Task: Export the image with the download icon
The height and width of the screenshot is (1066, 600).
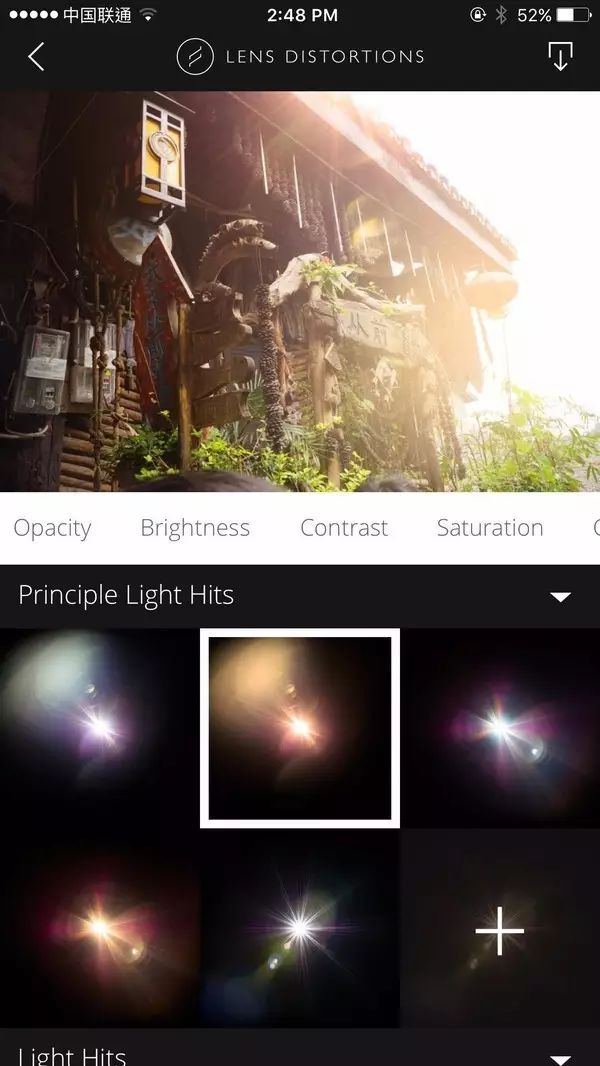Action: pos(560,57)
